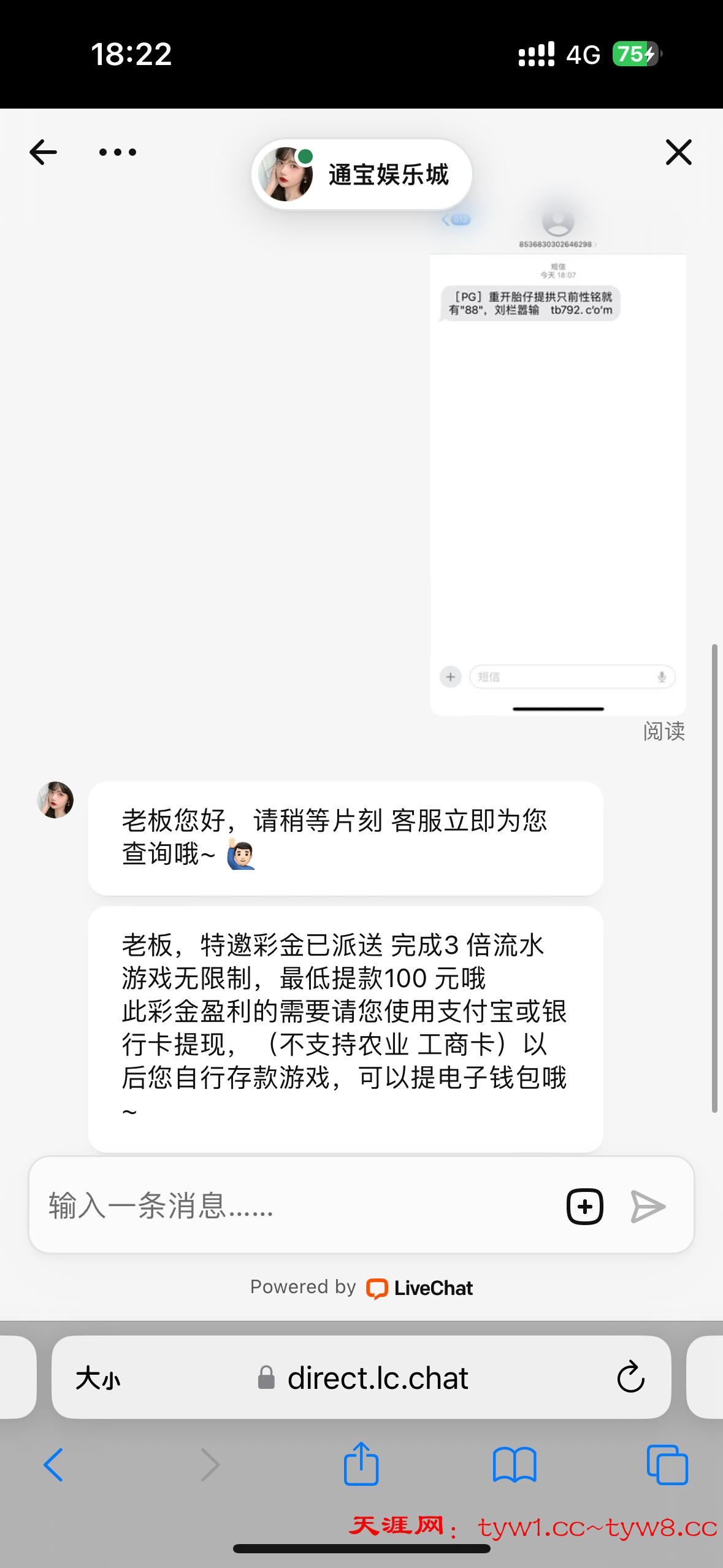Open Safari bookmarks
This screenshot has height=1568, width=723.
point(515,1464)
